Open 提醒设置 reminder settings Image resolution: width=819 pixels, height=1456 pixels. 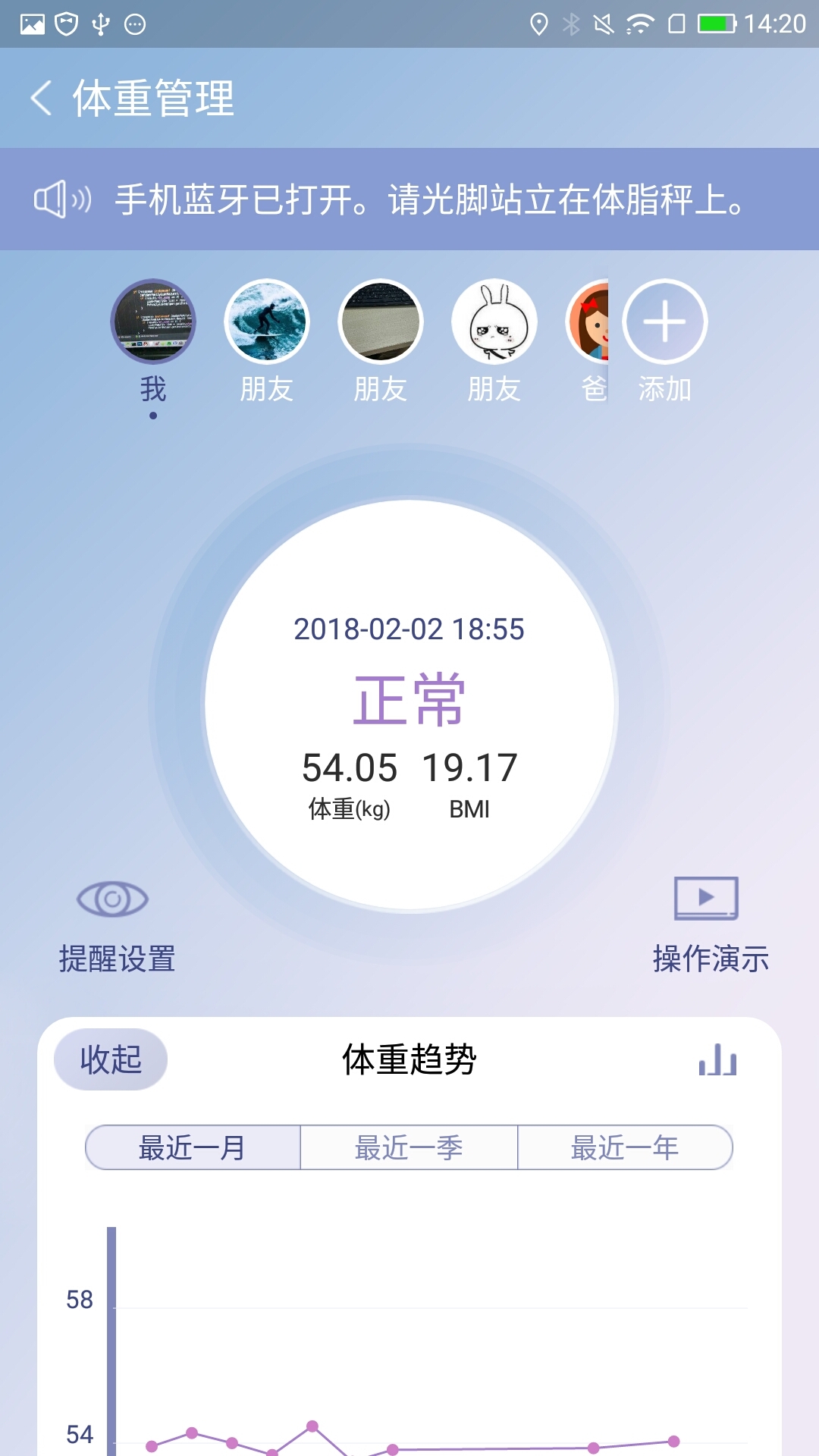[115, 925]
